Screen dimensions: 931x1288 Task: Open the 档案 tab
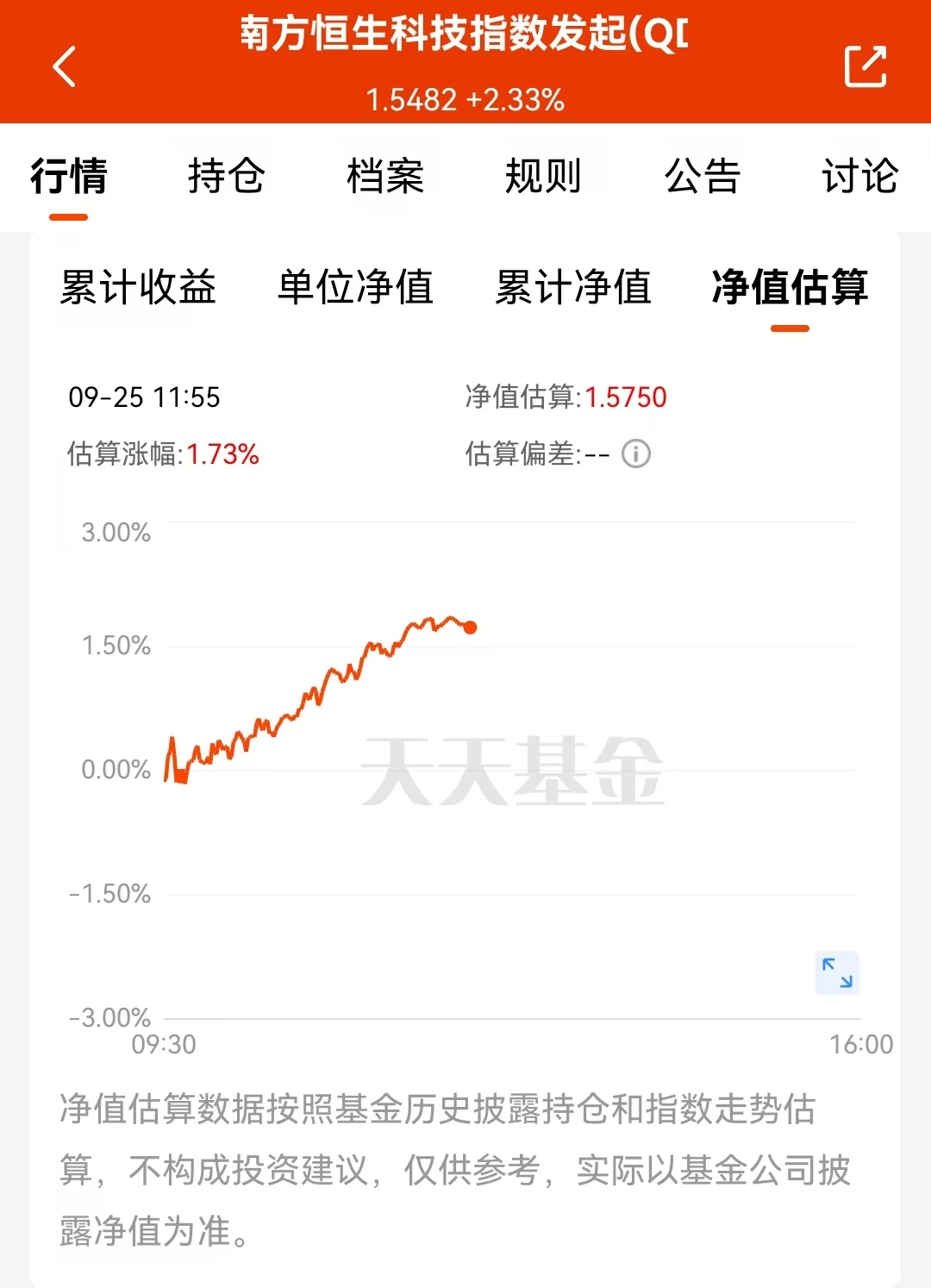click(x=385, y=177)
